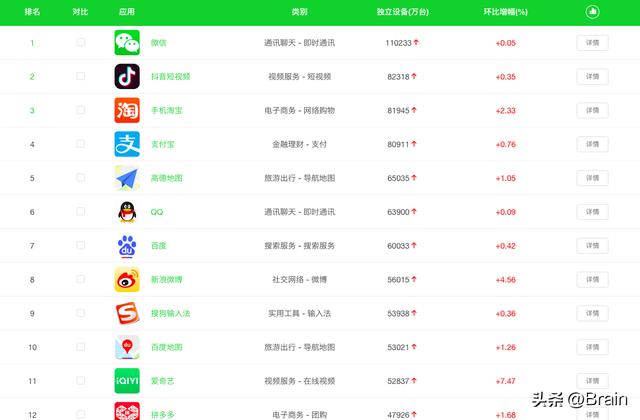Show 详情 for 百度地图
This screenshot has height=420, width=640.
pyautogui.click(x=592, y=348)
